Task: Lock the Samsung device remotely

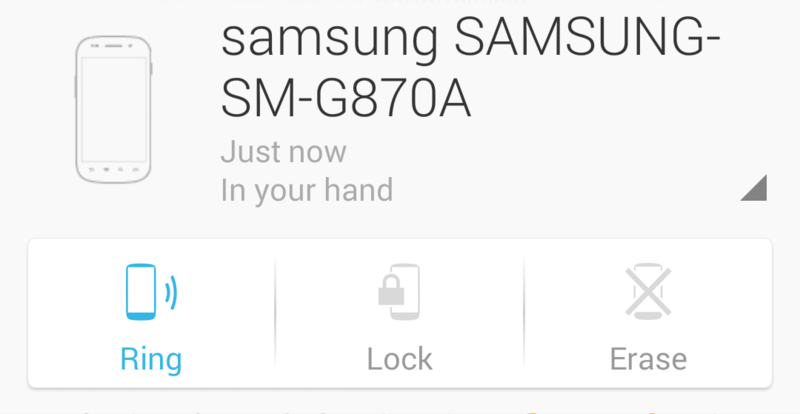Action: point(399,314)
